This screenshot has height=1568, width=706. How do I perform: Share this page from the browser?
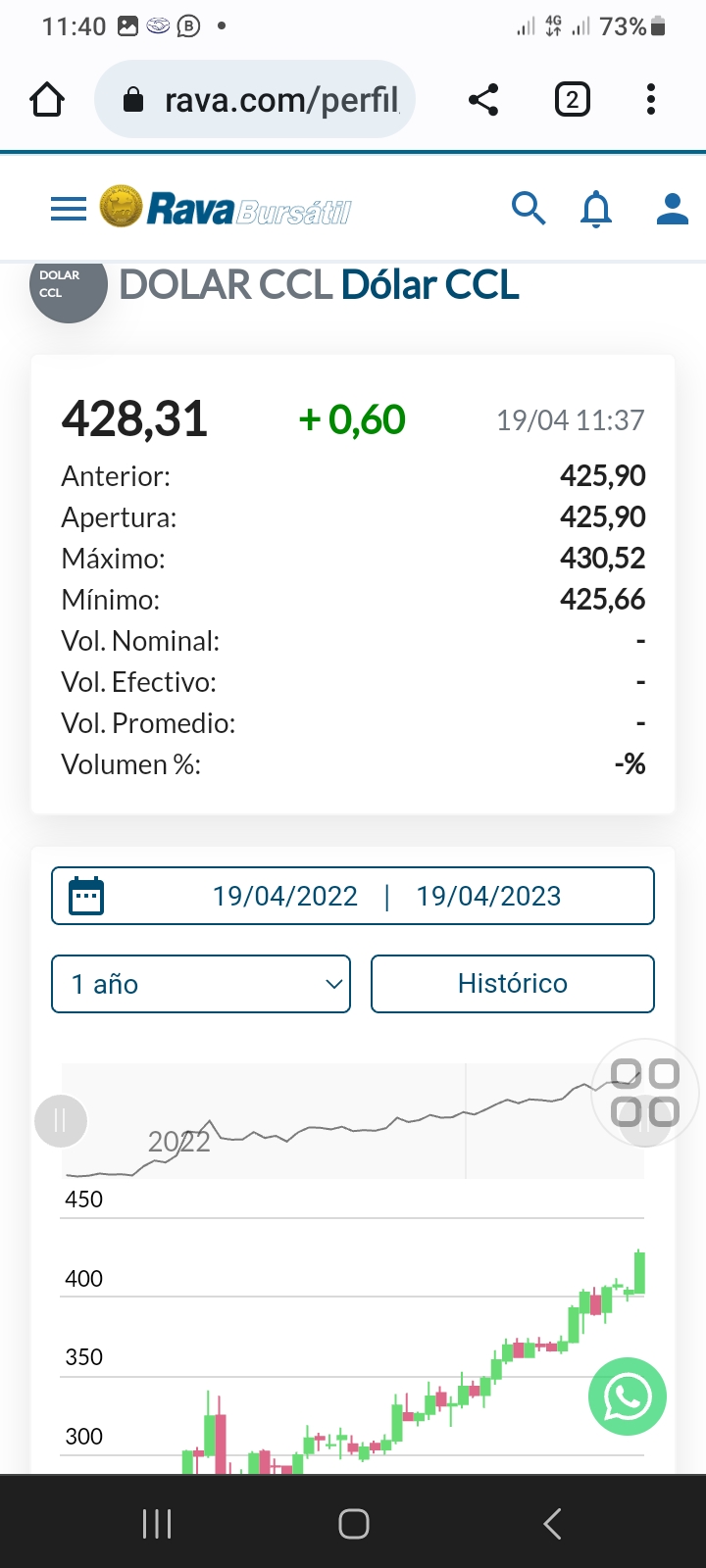click(483, 100)
